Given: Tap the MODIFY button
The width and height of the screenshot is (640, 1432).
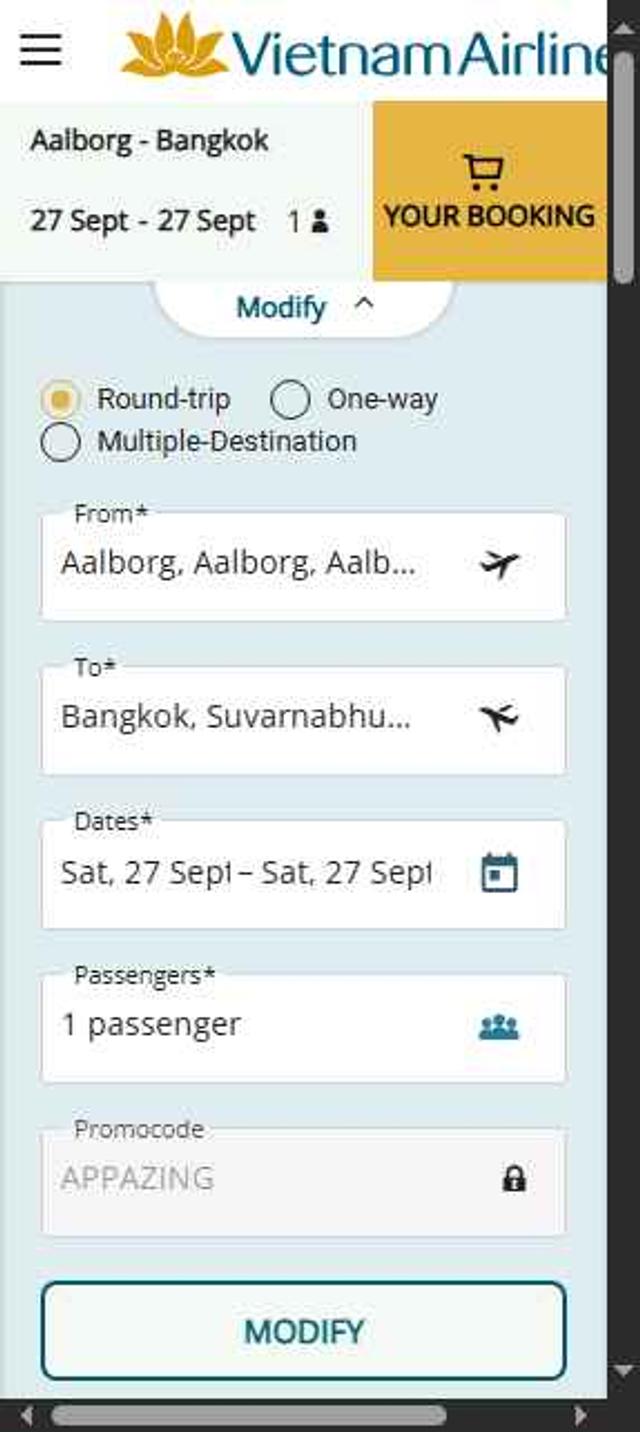Looking at the screenshot, I should click(x=303, y=1331).
